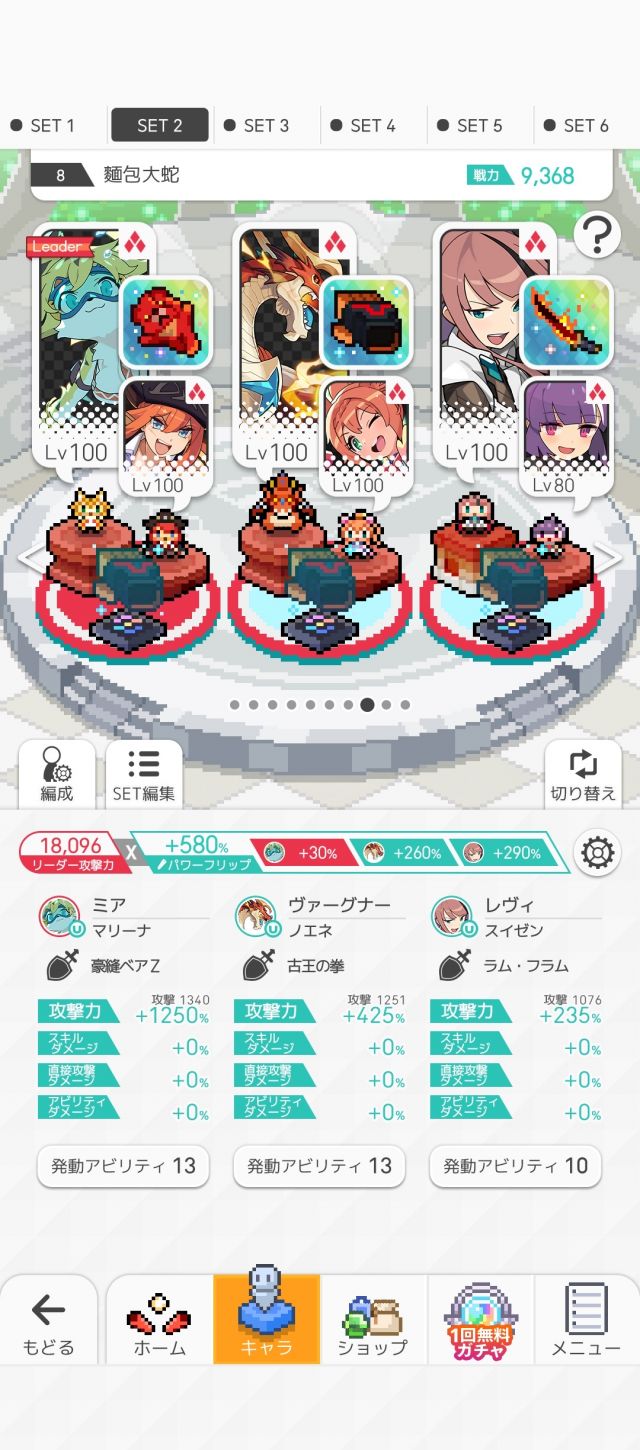Viewport: 640px width, 1450px height.
Task: Tap the 編成 formation button
Action: [x=57, y=775]
